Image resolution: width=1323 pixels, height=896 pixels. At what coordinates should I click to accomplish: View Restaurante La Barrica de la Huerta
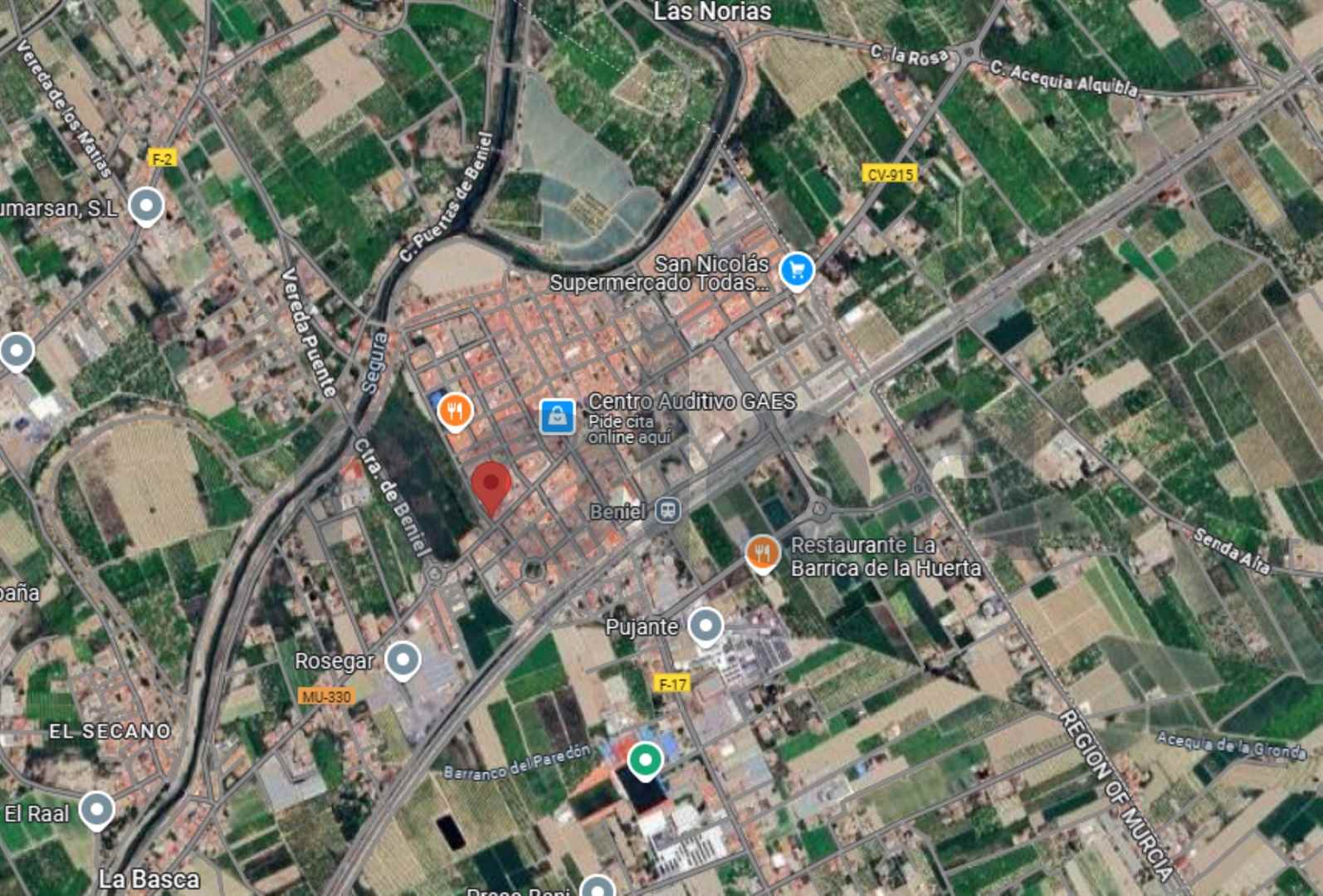click(762, 553)
